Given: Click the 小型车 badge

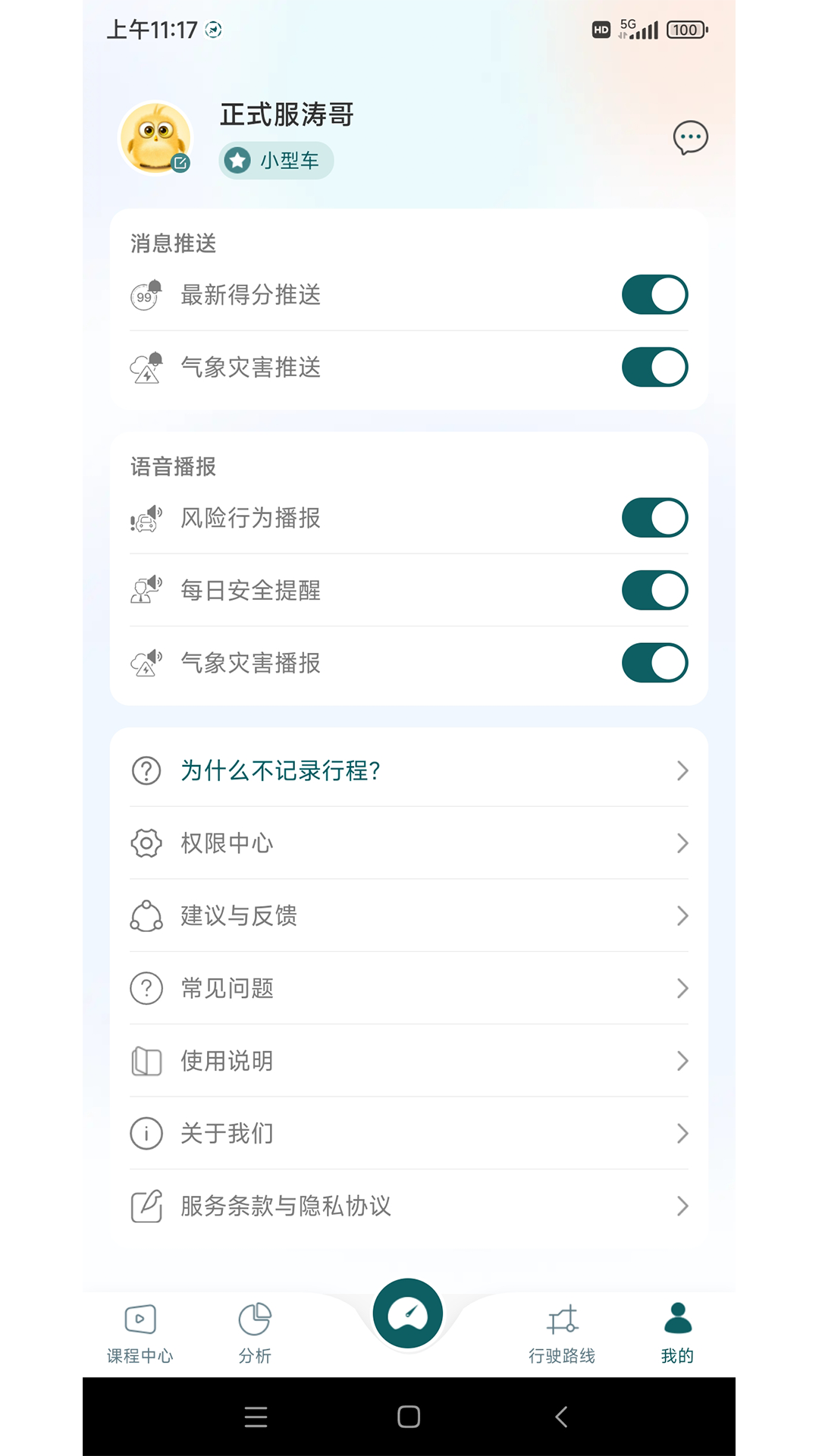Looking at the screenshot, I should 276,161.
